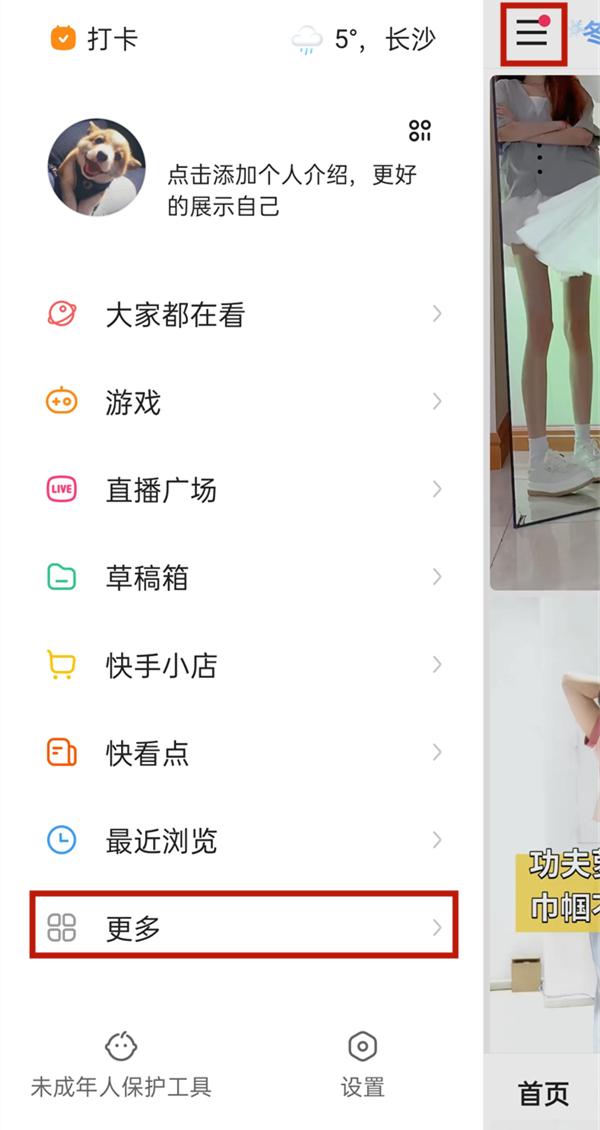Select 快看点

(x=244, y=753)
